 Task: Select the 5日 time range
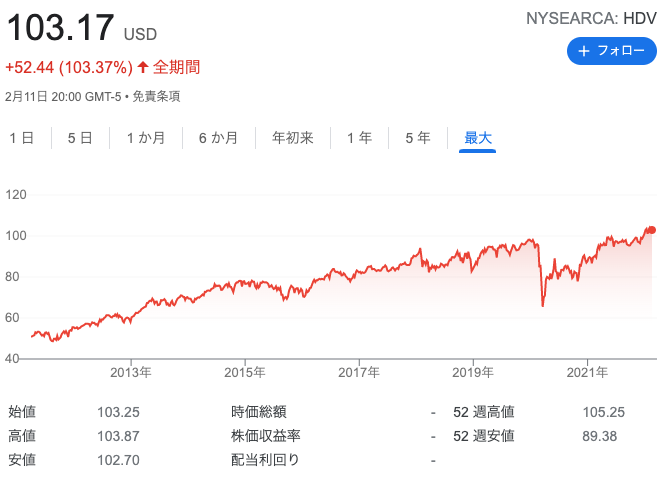pos(80,138)
